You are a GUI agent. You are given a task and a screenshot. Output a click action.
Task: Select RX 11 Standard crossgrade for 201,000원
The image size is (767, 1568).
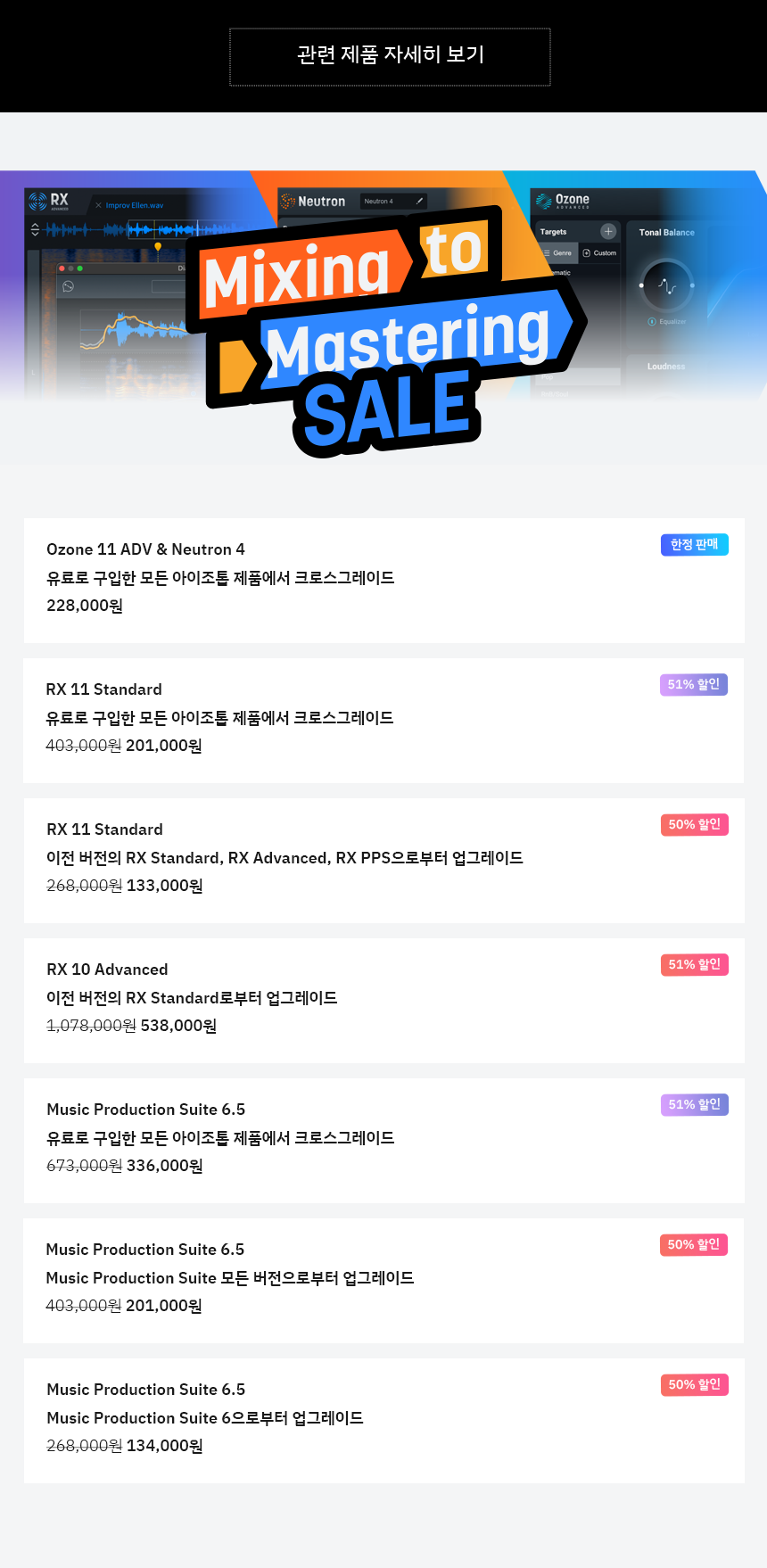(383, 720)
